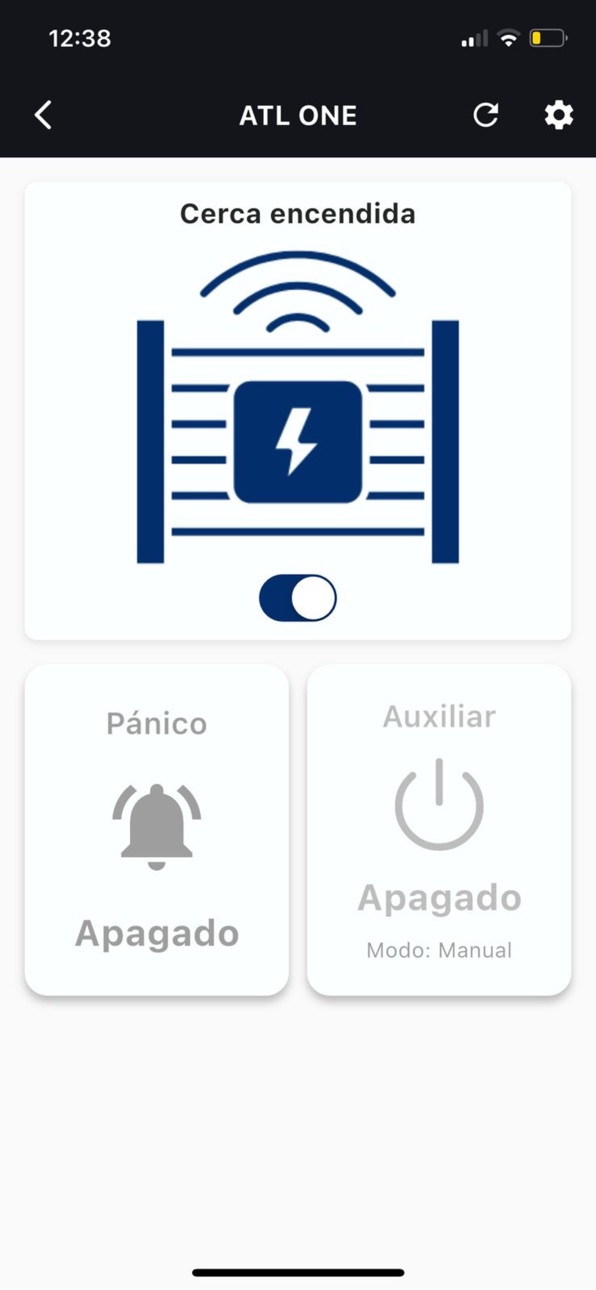Image resolution: width=596 pixels, height=1290 pixels.
Task: Go back using the top-left arrow
Action: pos(43,115)
